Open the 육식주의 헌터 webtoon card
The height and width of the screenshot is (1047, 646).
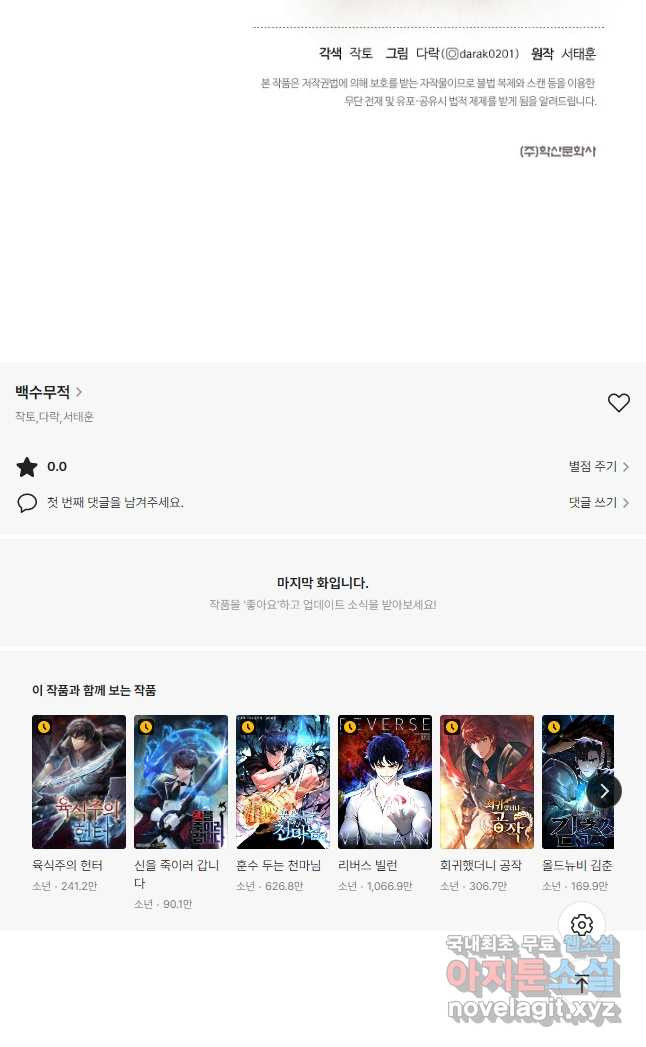coord(79,782)
